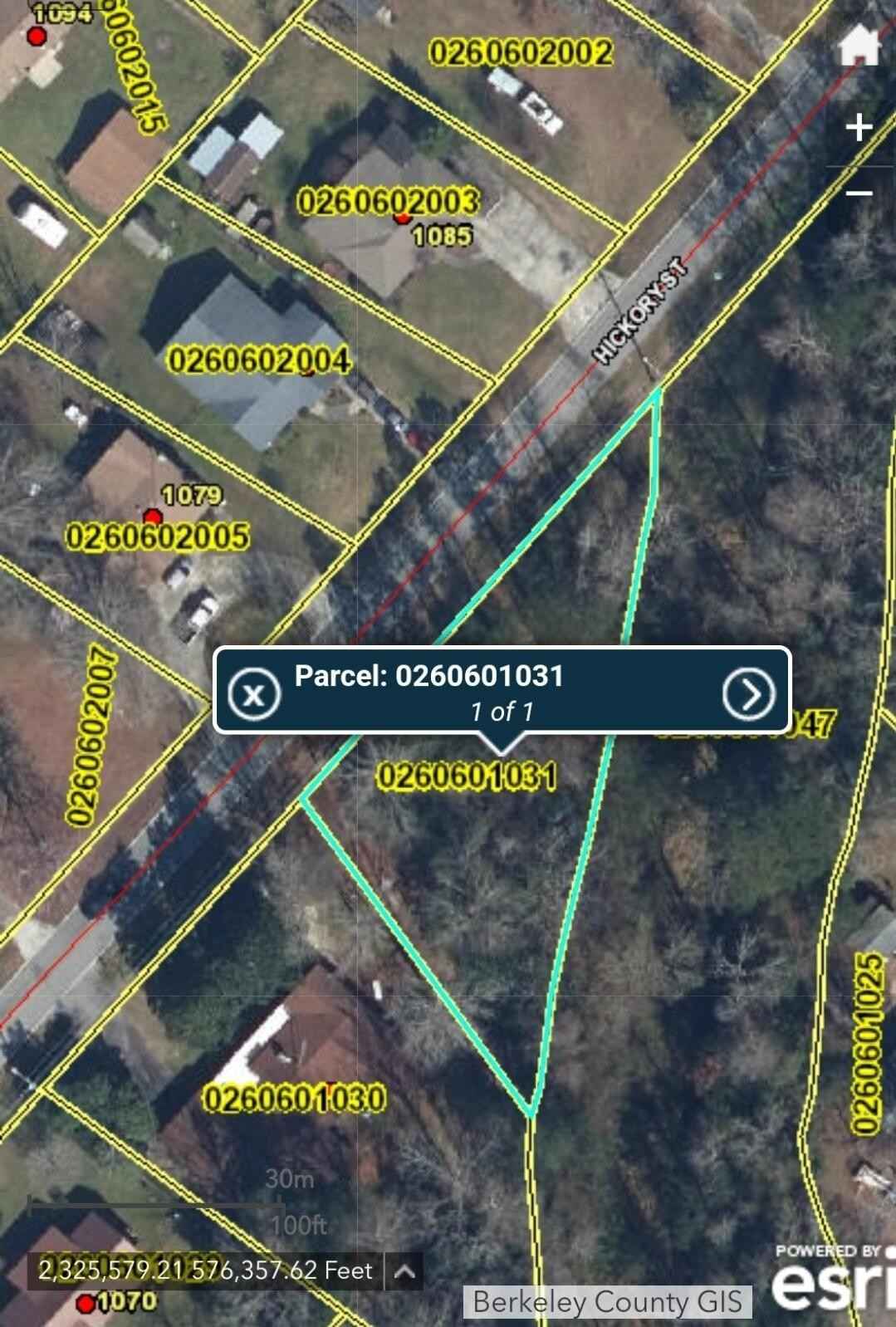Select parcel labeled 0260601030

click(295, 1097)
